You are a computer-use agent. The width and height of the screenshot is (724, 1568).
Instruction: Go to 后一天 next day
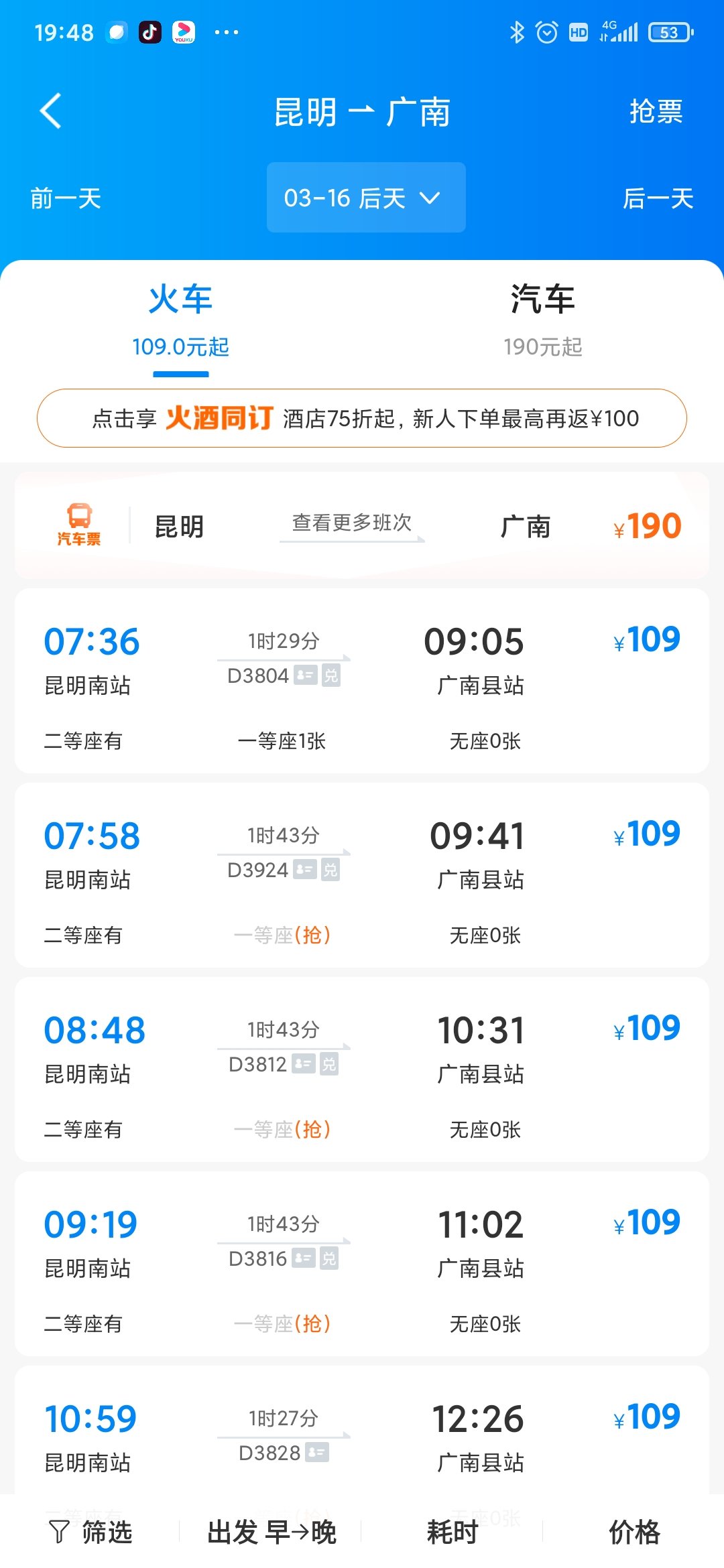(658, 198)
